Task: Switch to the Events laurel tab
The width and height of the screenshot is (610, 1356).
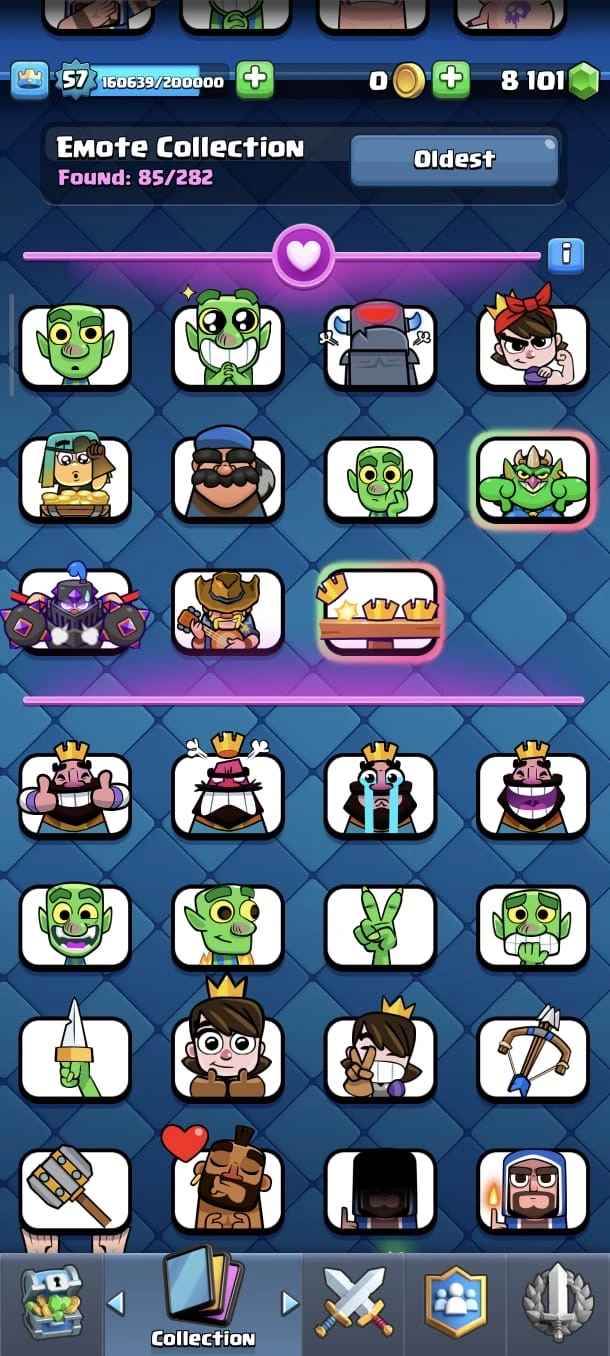Action: [558, 1303]
